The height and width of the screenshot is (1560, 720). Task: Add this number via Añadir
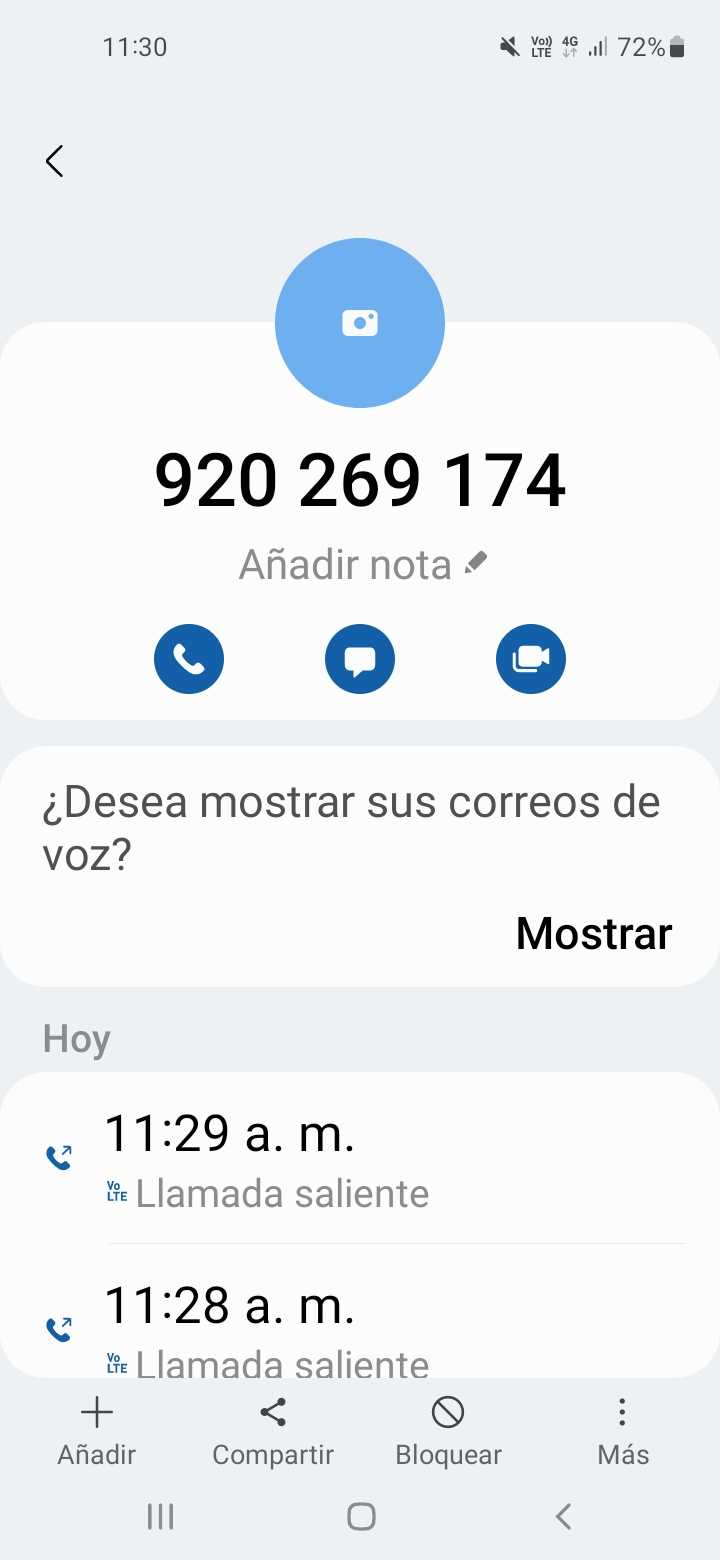point(97,1431)
